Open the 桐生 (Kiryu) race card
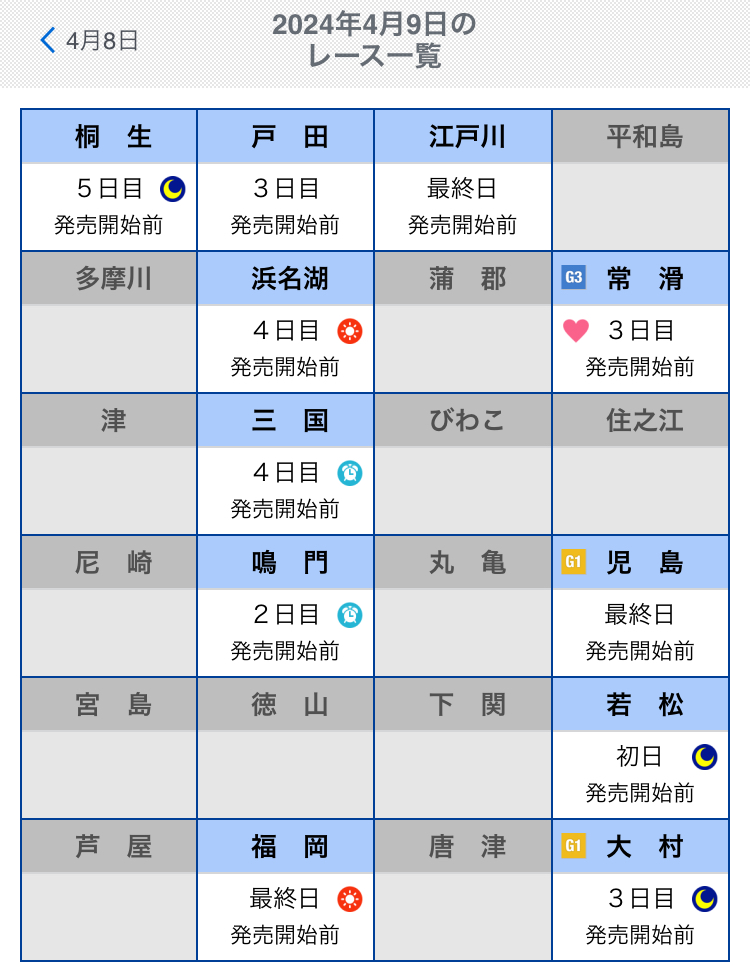This screenshot has height=973, width=750. [x=110, y=181]
